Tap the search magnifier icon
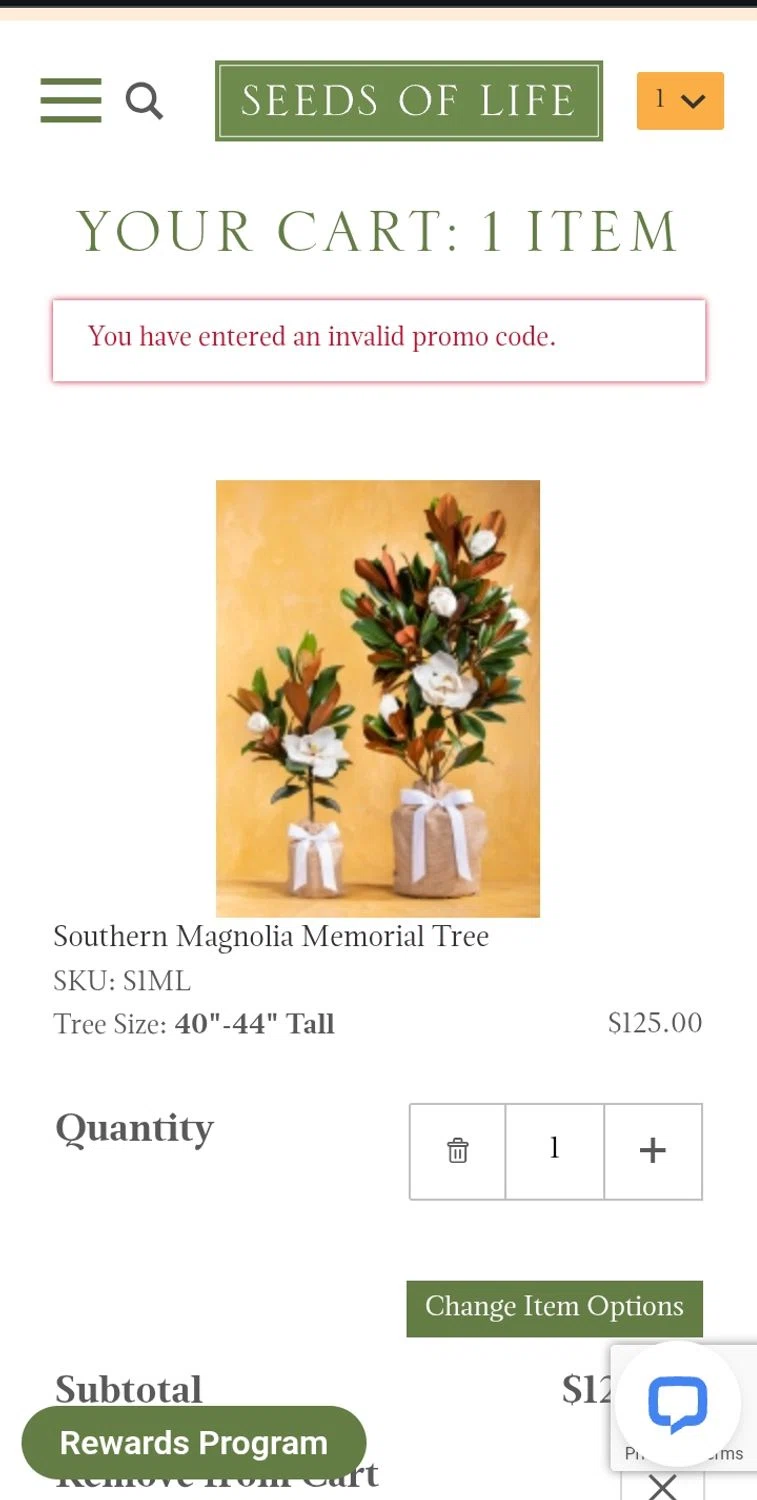This screenshot has width=757, height=1500. [x=144, y=101]
